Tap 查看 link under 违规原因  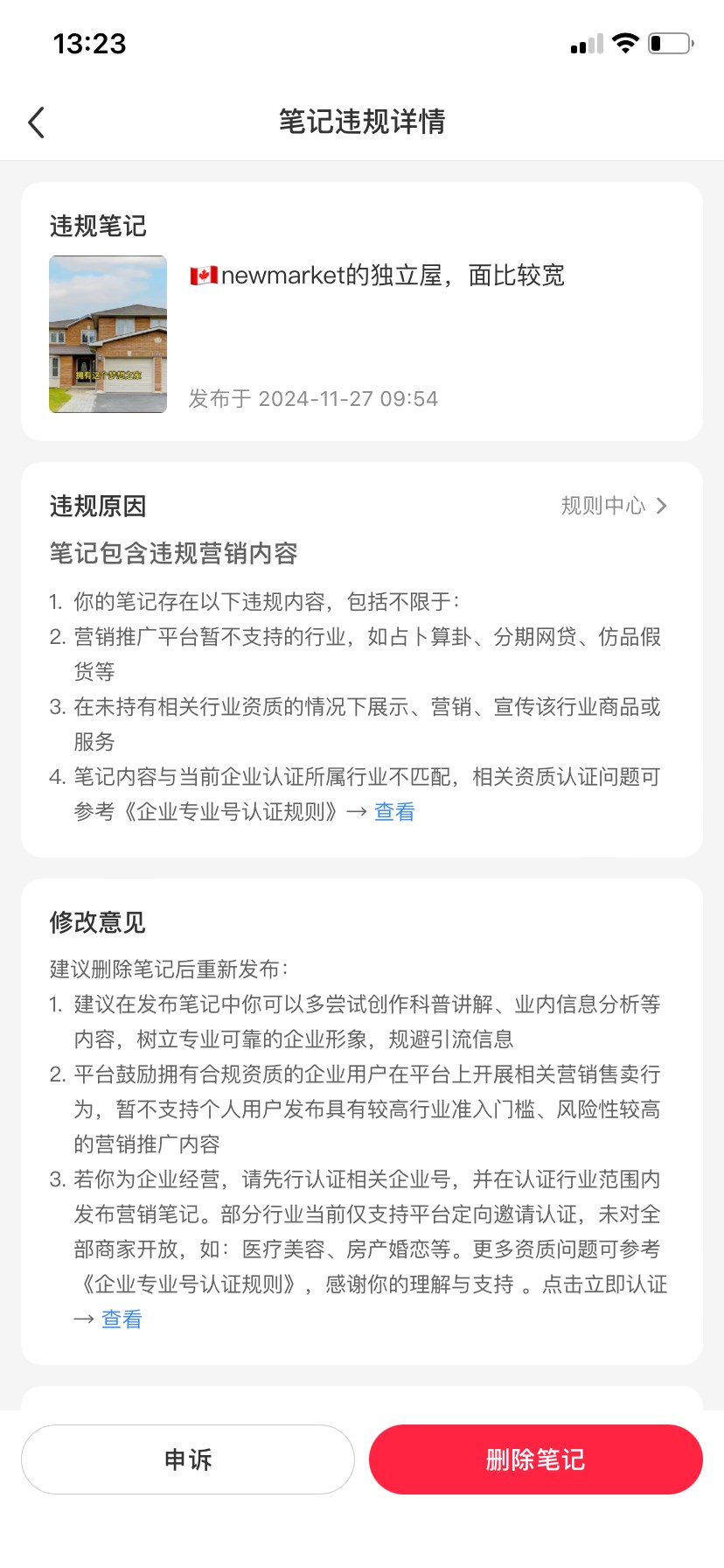tap(394, 812)
